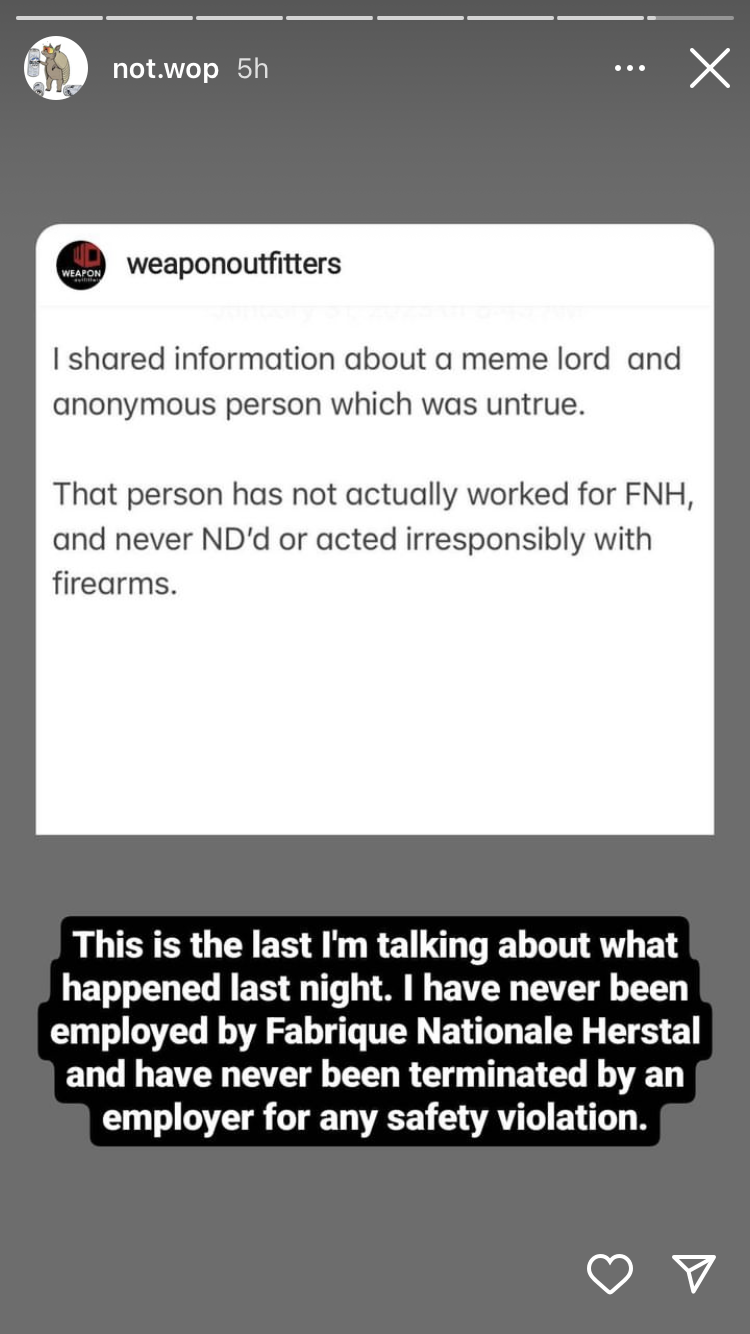Close the story viewer

coord(709,69)
